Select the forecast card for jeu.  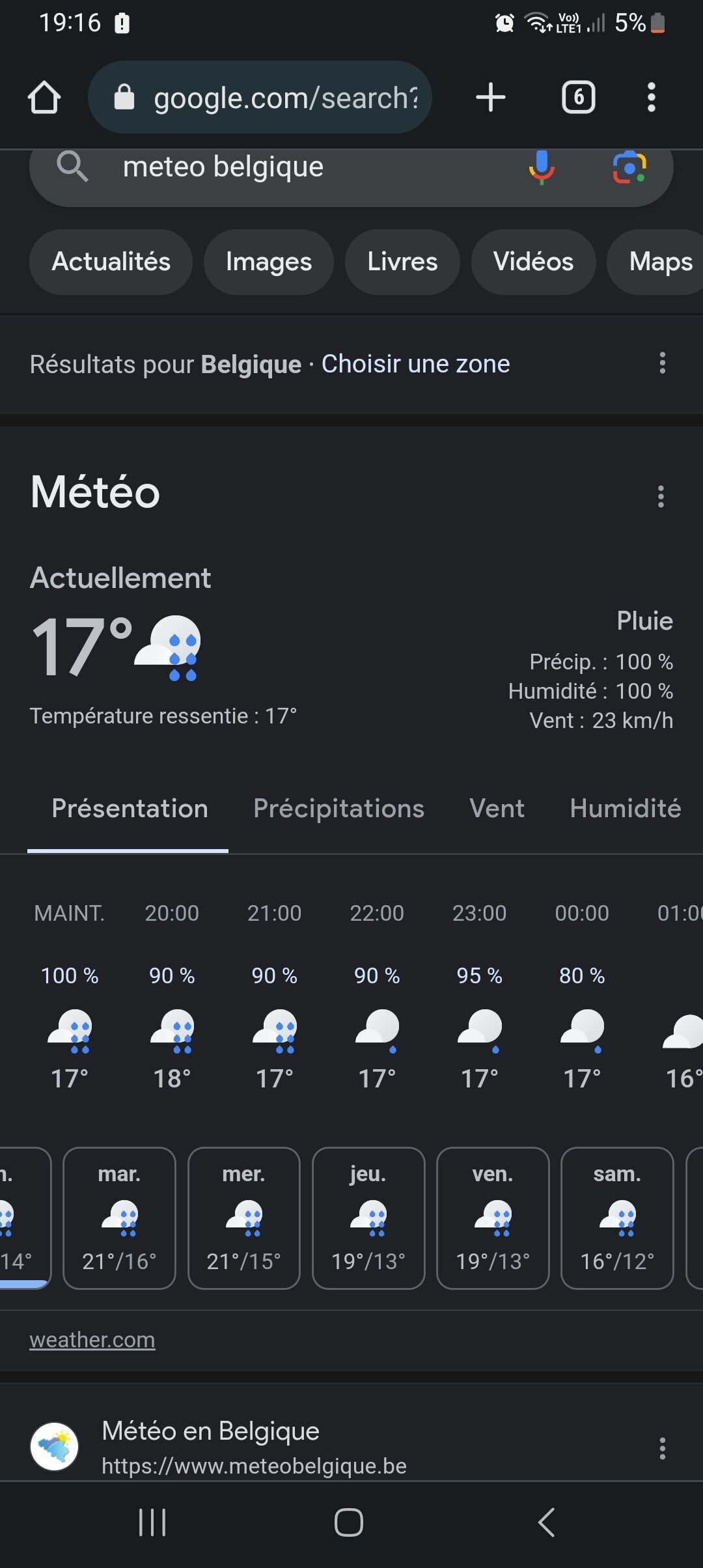point(368,1218)
